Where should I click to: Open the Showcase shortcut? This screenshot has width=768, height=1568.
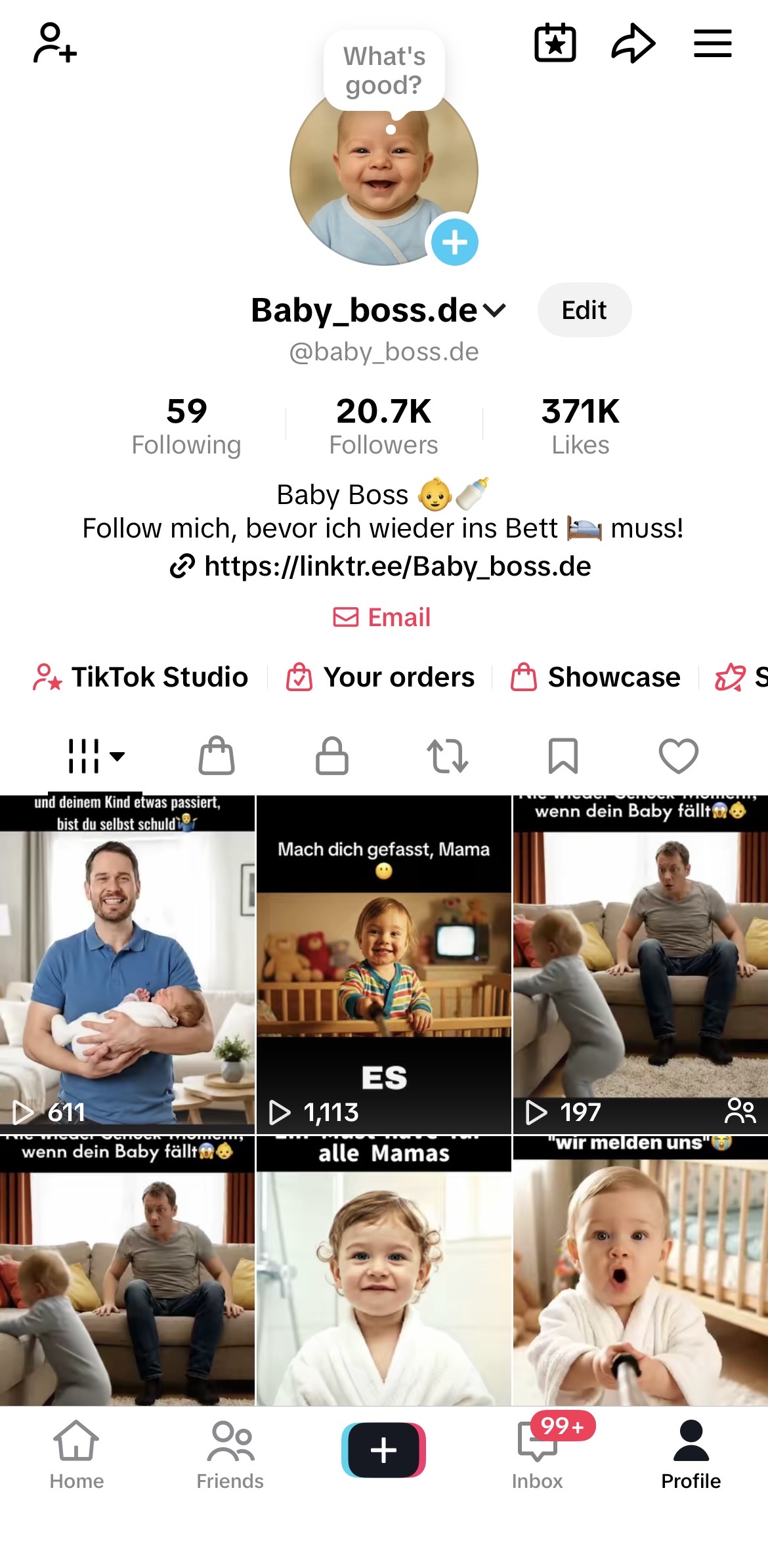[596, 677]
